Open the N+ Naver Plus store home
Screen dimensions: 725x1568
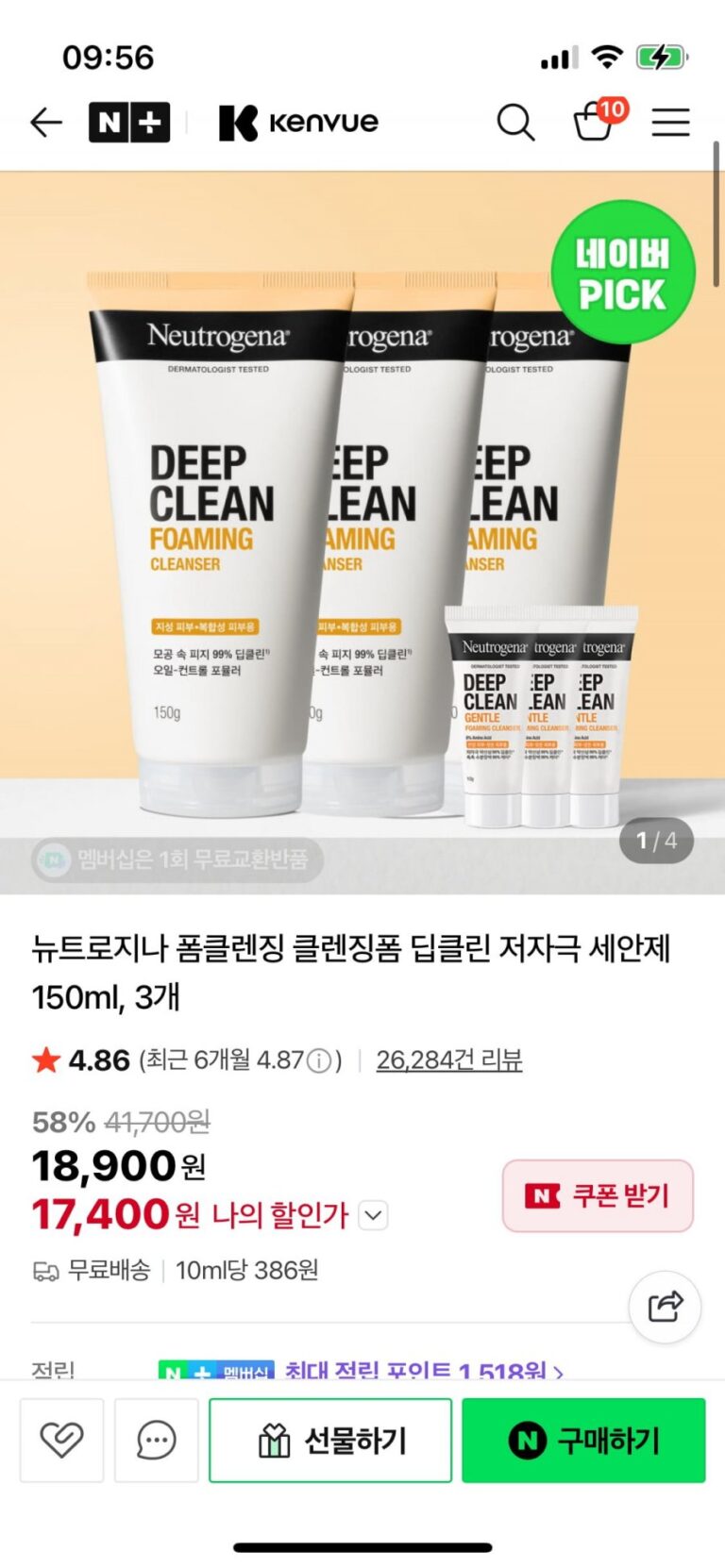coord(129,123)
